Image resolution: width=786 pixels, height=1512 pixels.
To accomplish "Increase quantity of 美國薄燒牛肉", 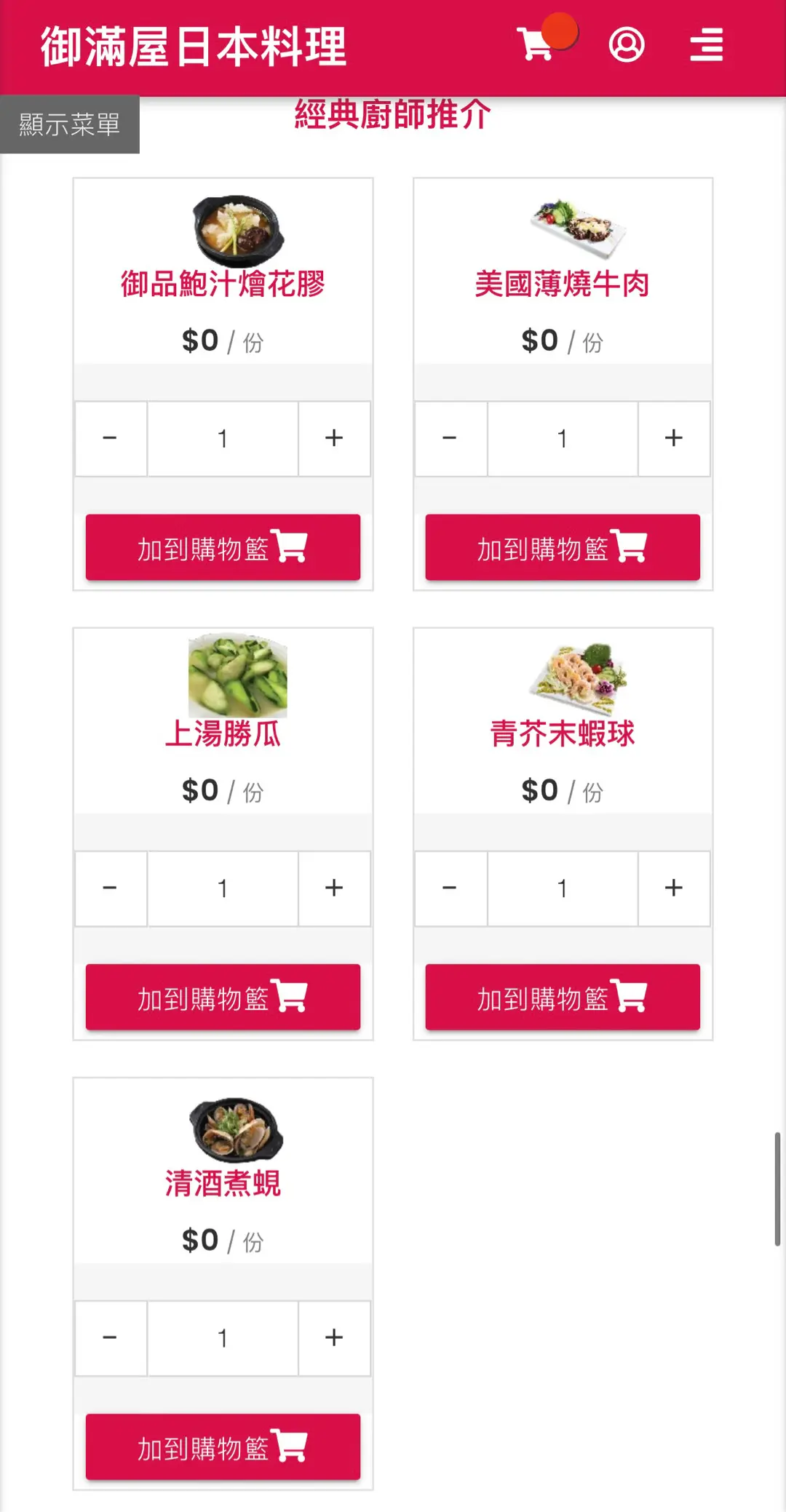I will tap(674, 439).
